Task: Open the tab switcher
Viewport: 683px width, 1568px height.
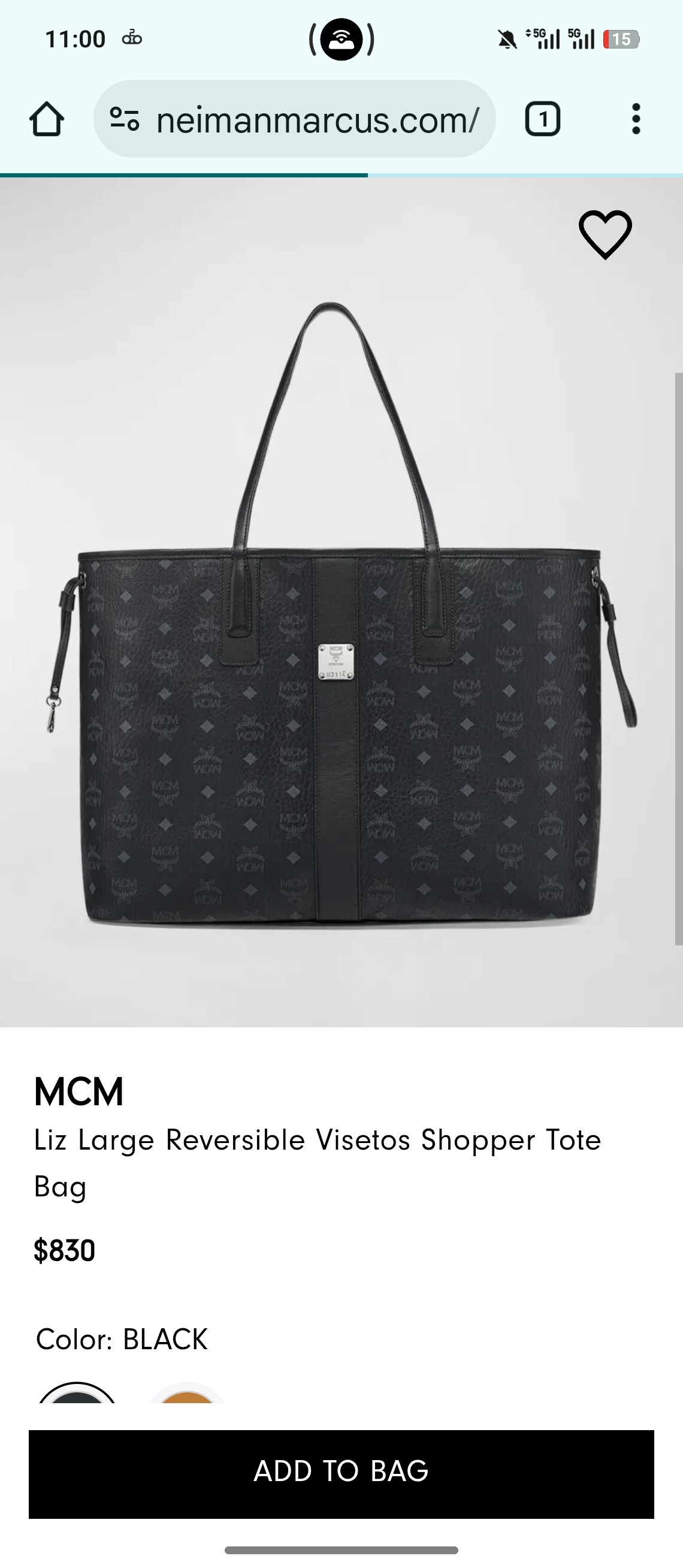Action: coord(542,119)
